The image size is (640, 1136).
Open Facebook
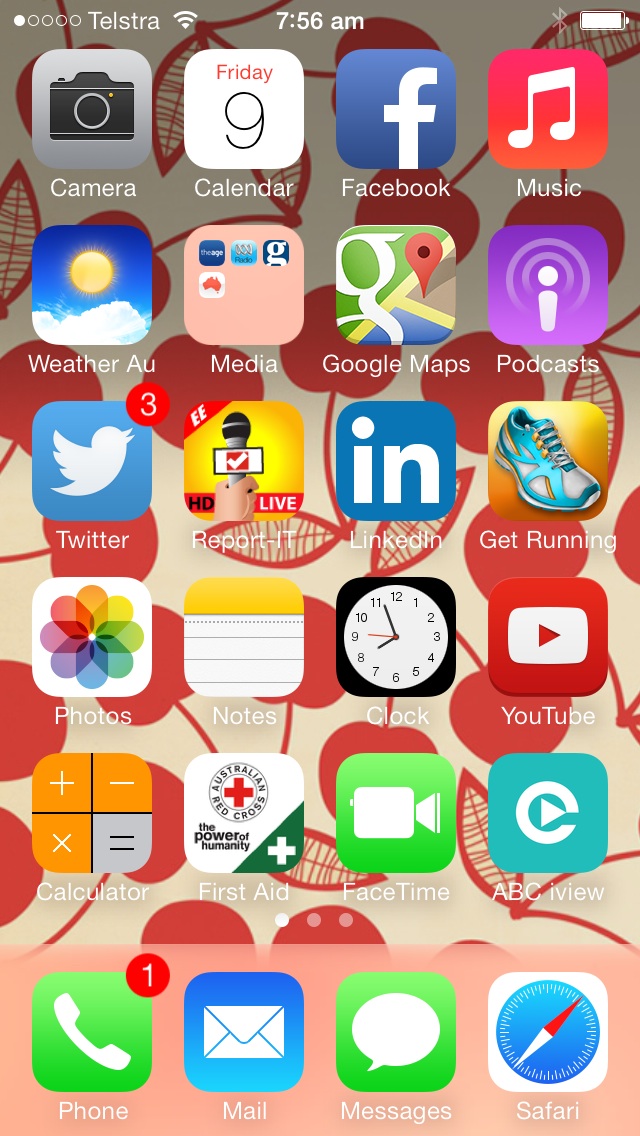click(396, 109)
